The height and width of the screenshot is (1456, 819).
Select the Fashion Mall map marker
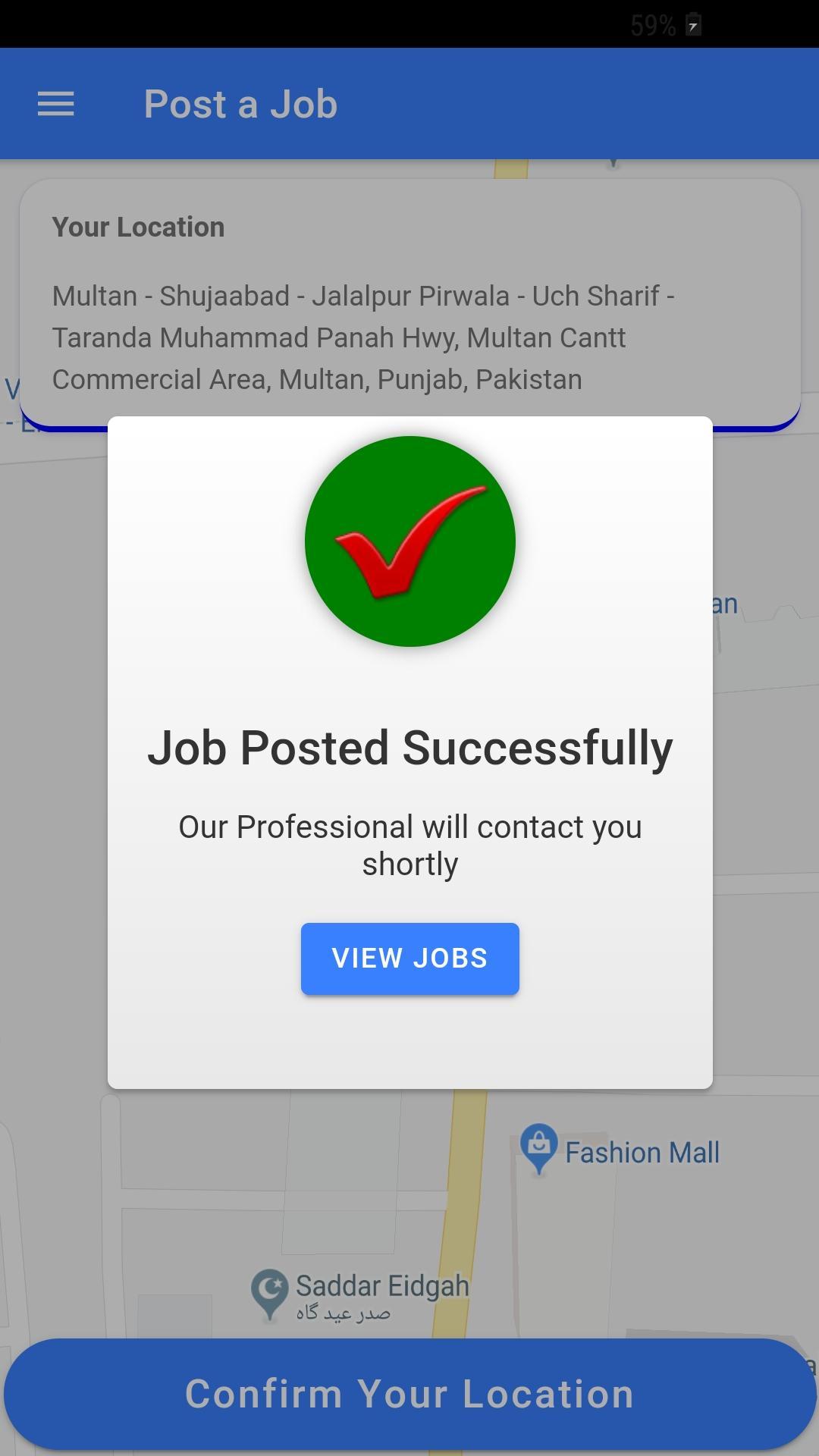[539, 1147]
